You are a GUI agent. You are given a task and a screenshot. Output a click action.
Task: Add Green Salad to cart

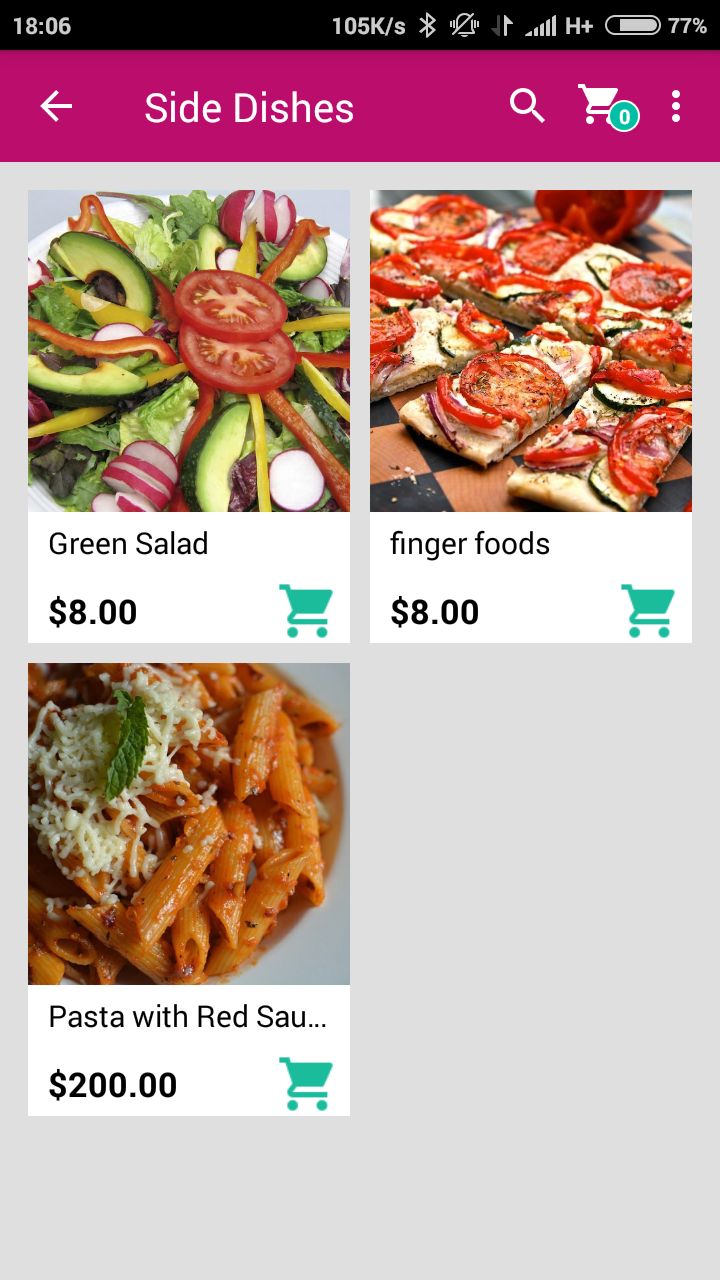click(305, 610)
